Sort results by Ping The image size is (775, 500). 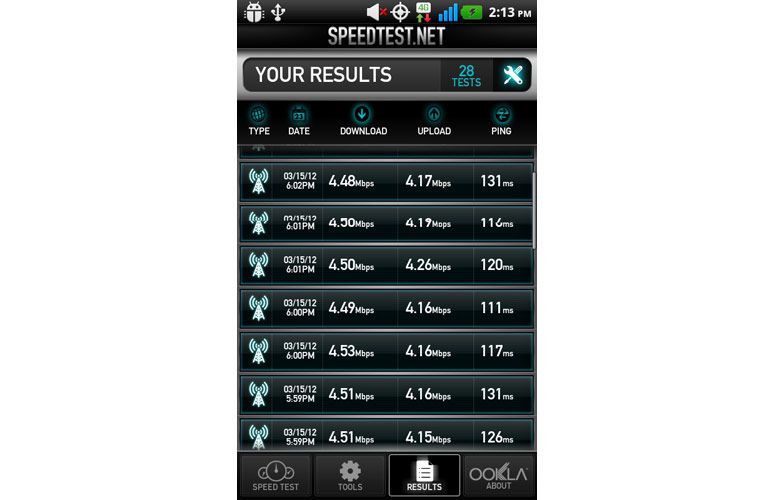pos(501,120)
